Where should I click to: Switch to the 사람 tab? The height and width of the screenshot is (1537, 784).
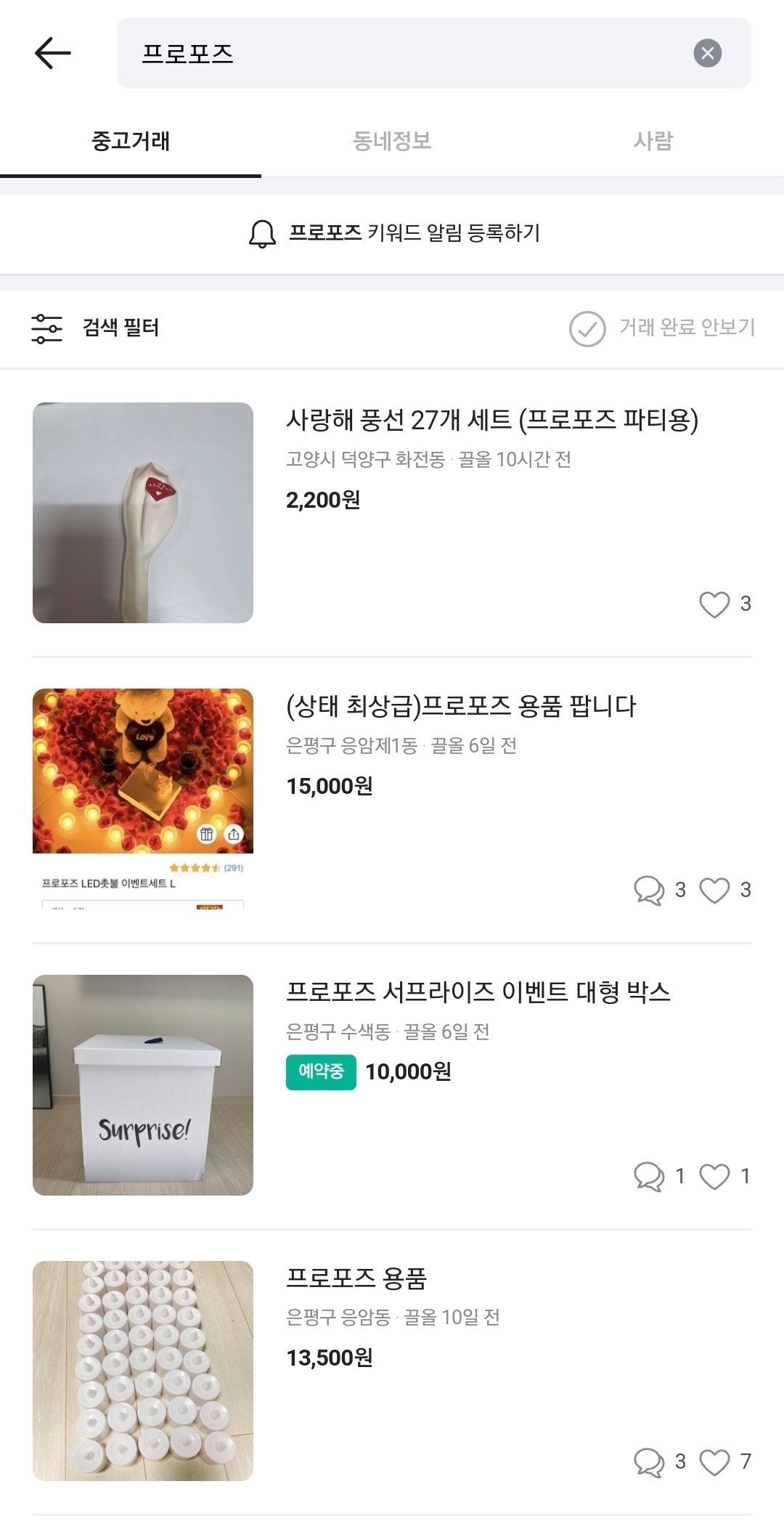[x=653, y=141]
